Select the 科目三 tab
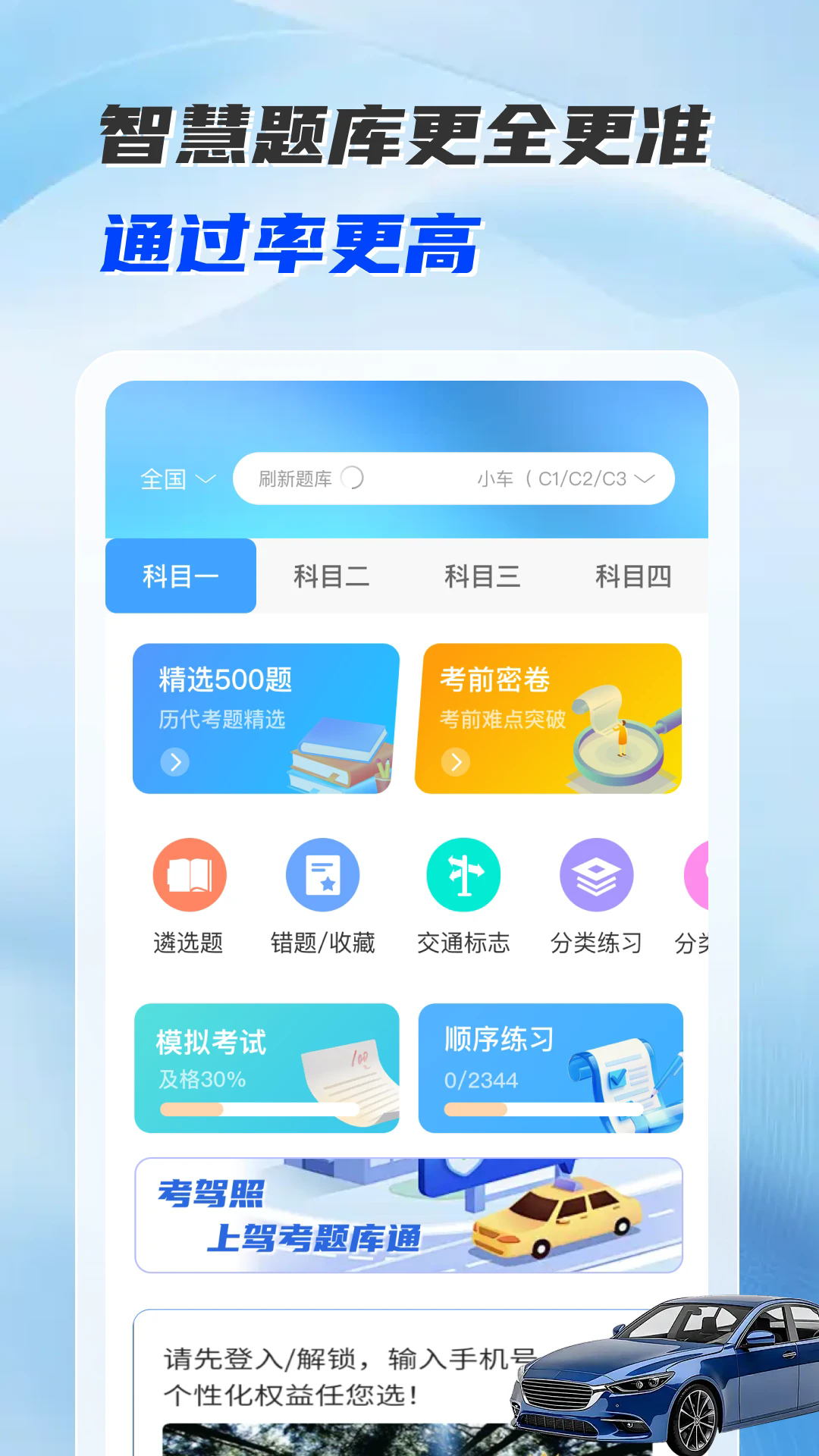Screen dimensions: 819x1456 (483, 576)
